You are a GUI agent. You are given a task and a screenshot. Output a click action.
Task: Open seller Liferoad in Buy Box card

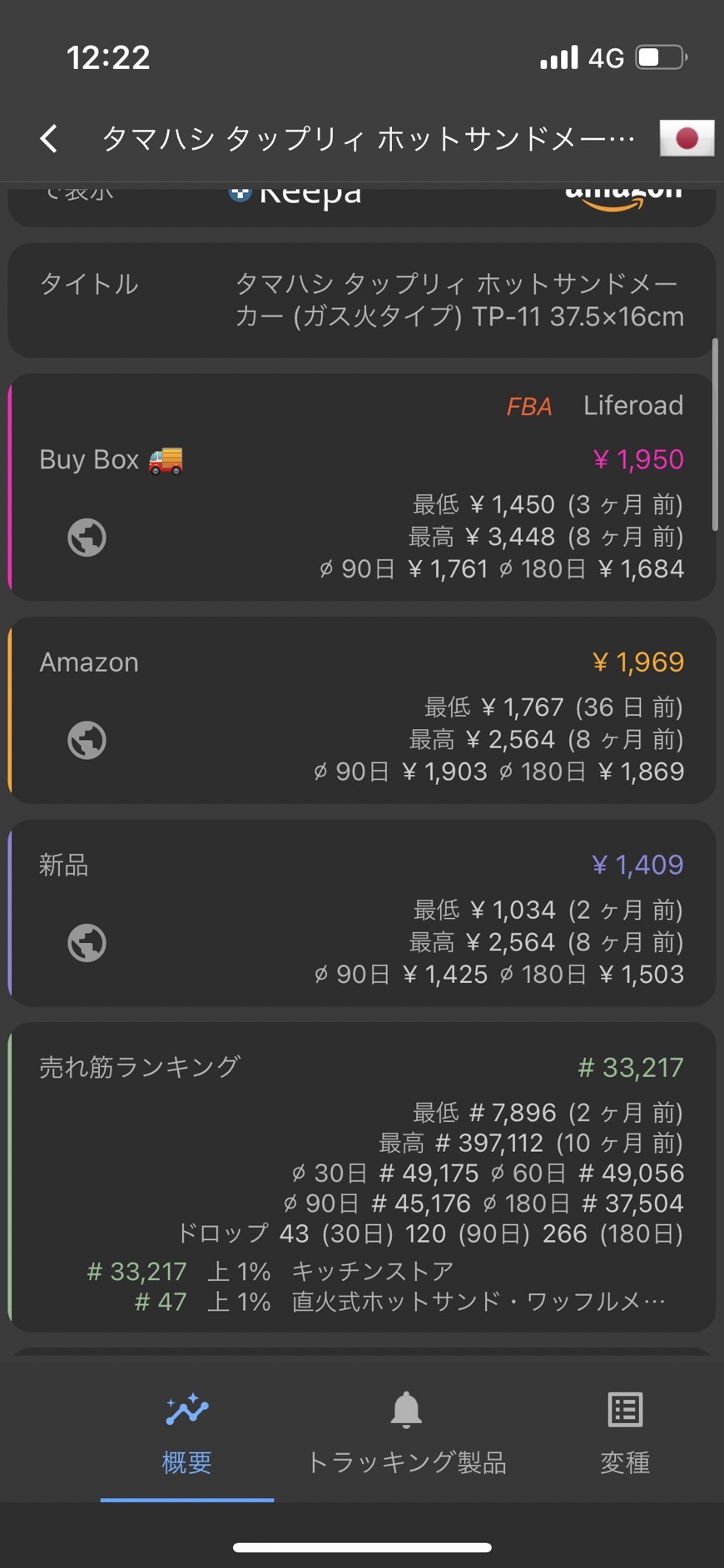point(633,405)
